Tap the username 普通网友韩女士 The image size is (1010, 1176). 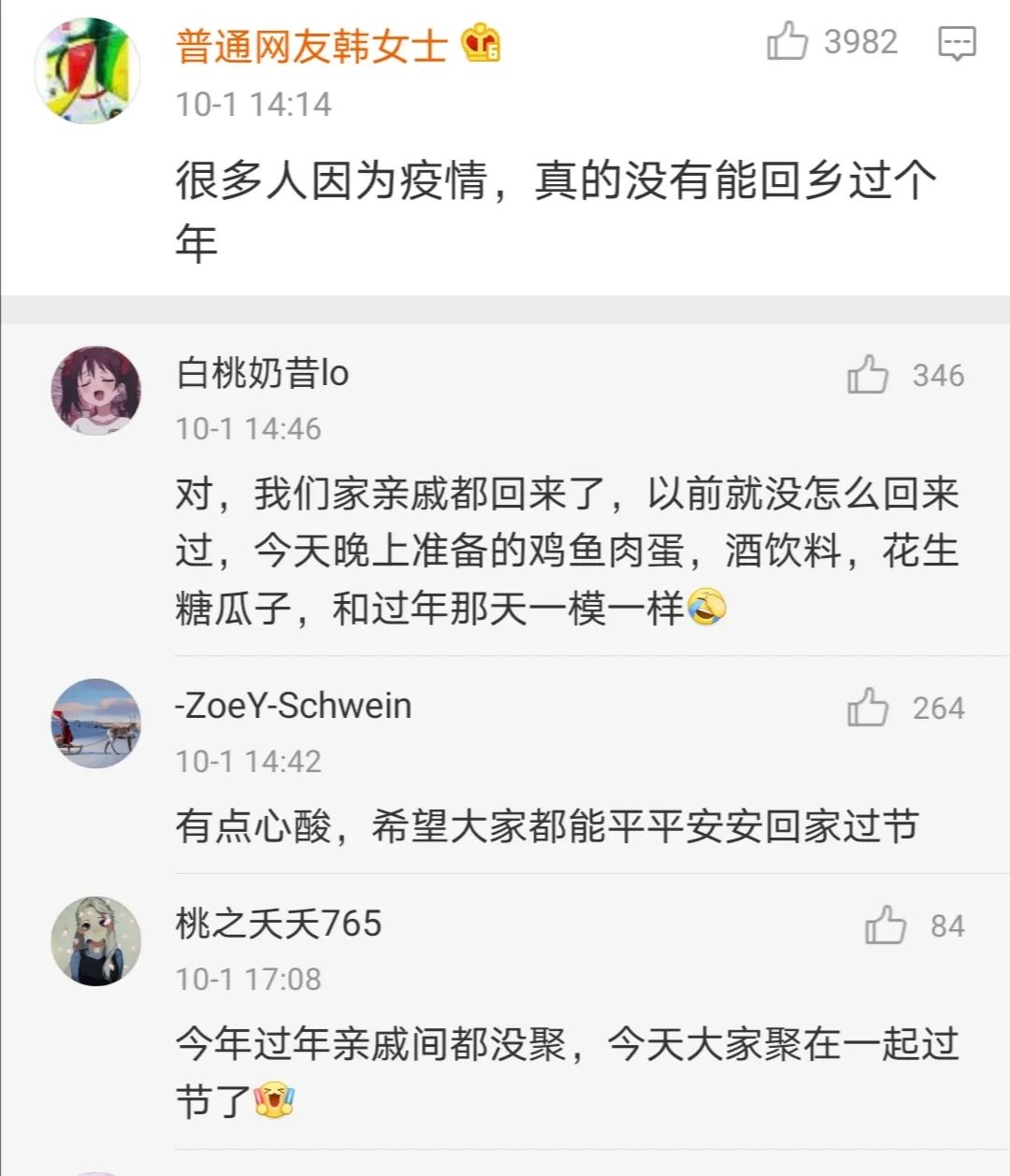(x=311, y=46)
